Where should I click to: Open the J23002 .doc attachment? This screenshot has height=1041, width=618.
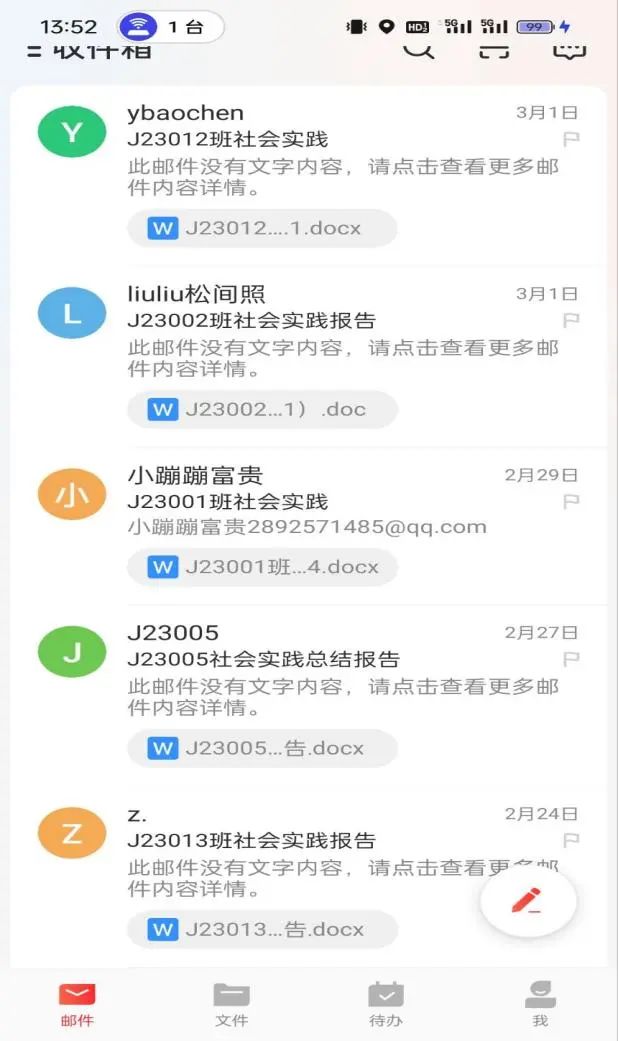(262, 409)
